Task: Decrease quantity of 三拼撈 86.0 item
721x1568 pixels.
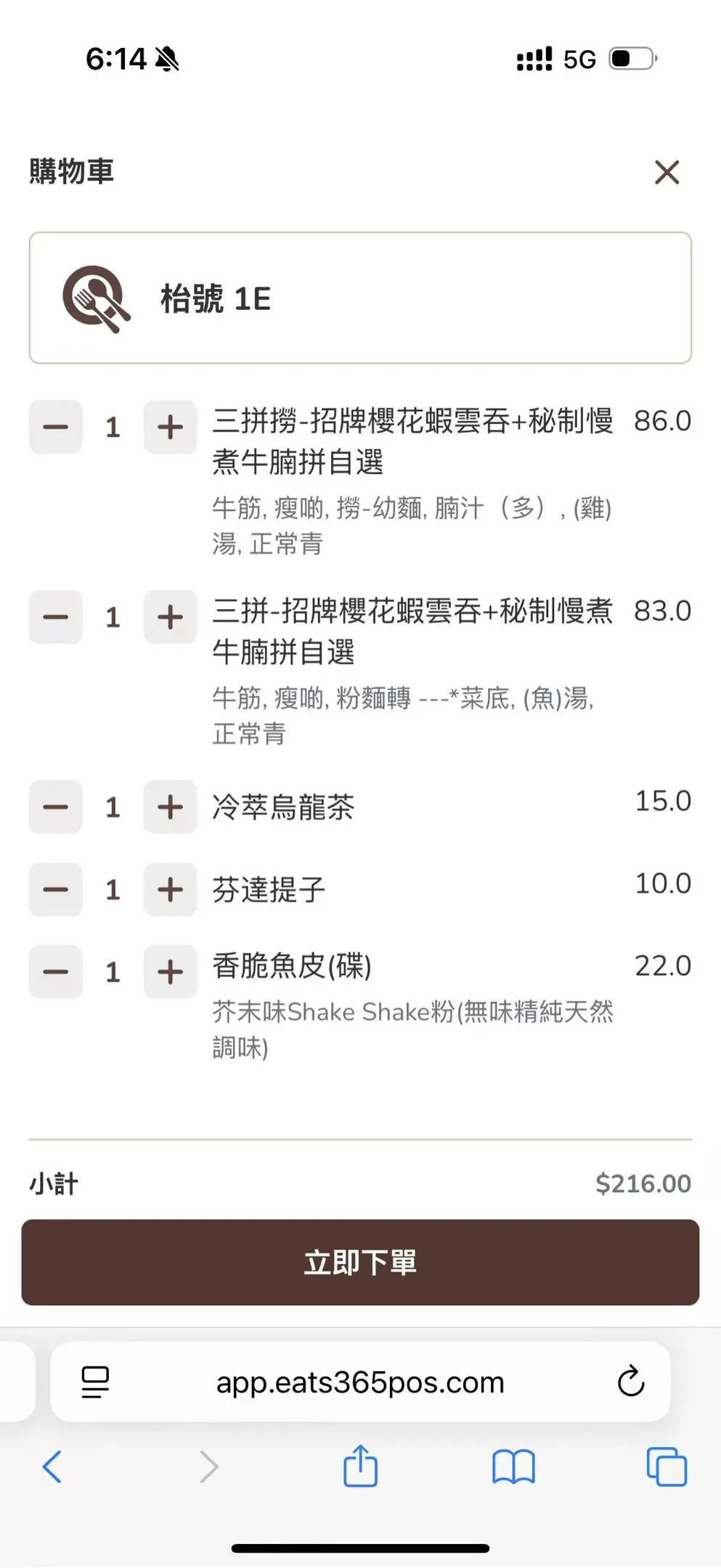Action: (x=56, y=427)
